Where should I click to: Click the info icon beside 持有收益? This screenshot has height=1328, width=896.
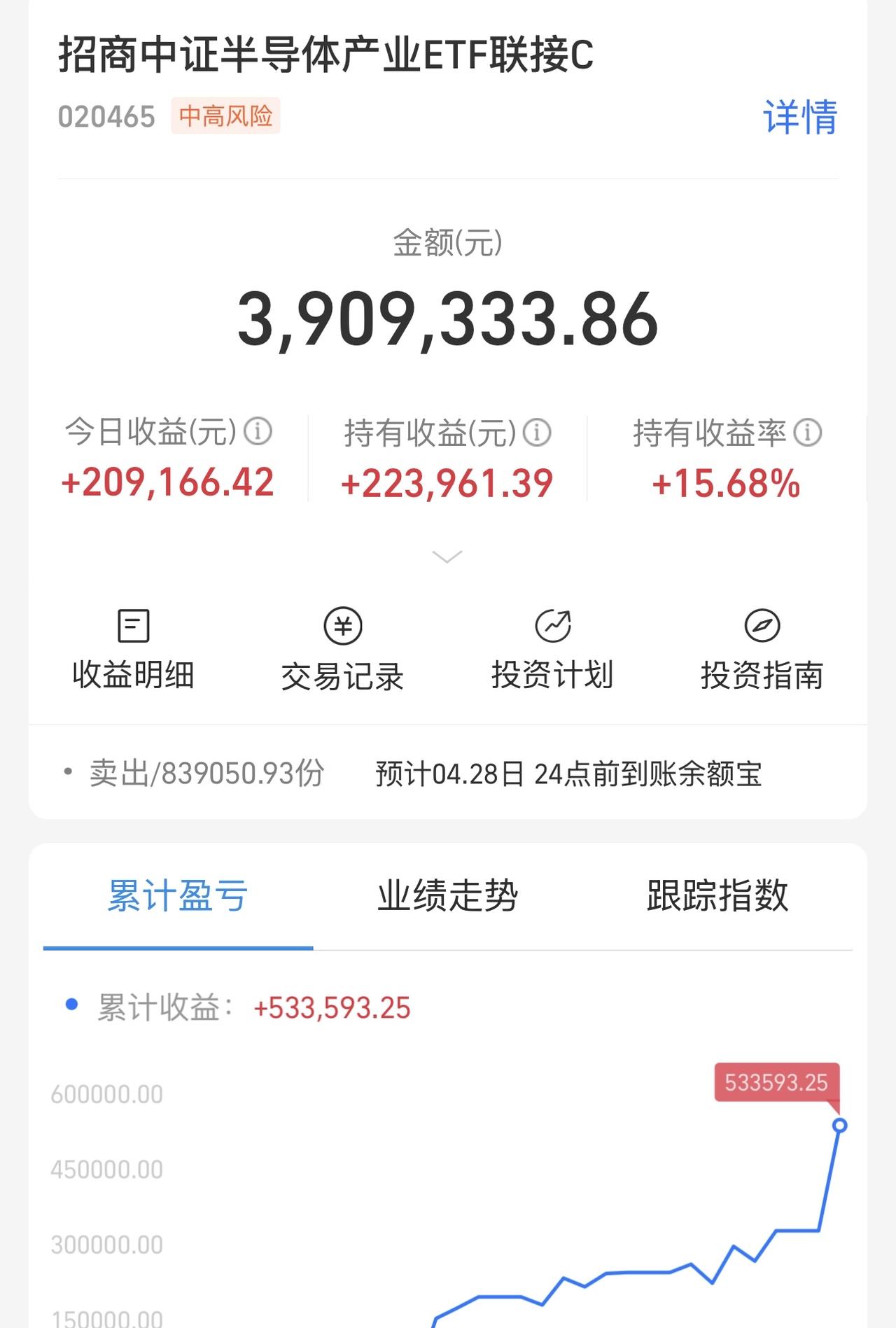point(536,433)
